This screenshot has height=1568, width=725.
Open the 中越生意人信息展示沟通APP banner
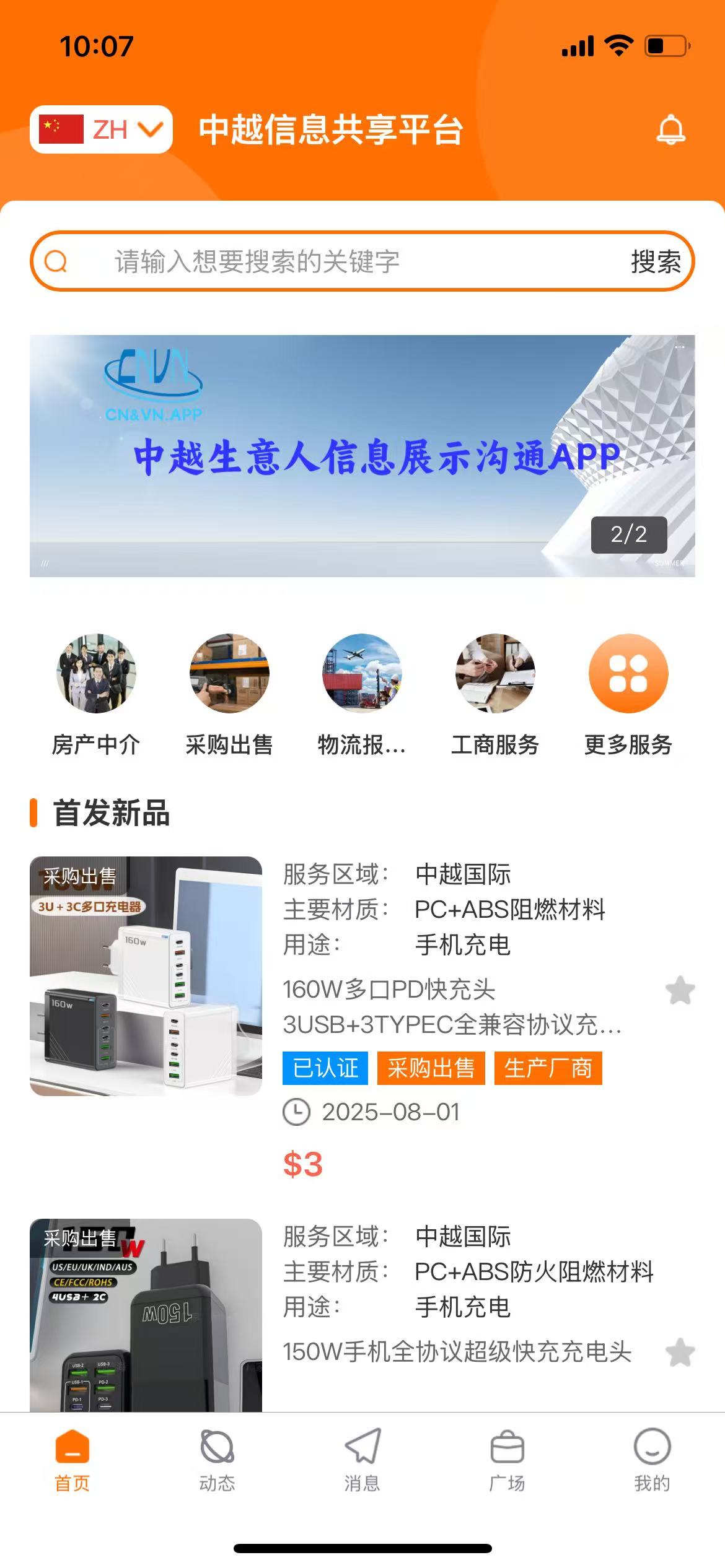362,456
